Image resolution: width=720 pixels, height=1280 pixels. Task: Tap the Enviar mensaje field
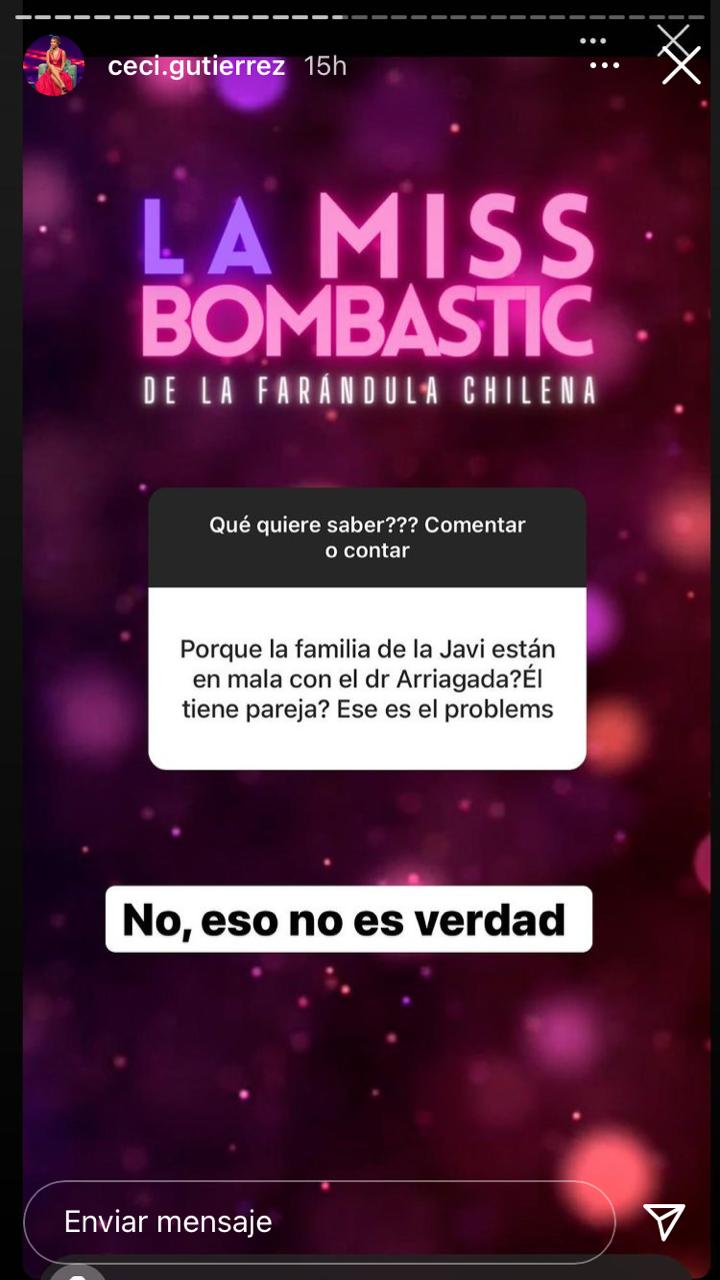click(318, 1221)
